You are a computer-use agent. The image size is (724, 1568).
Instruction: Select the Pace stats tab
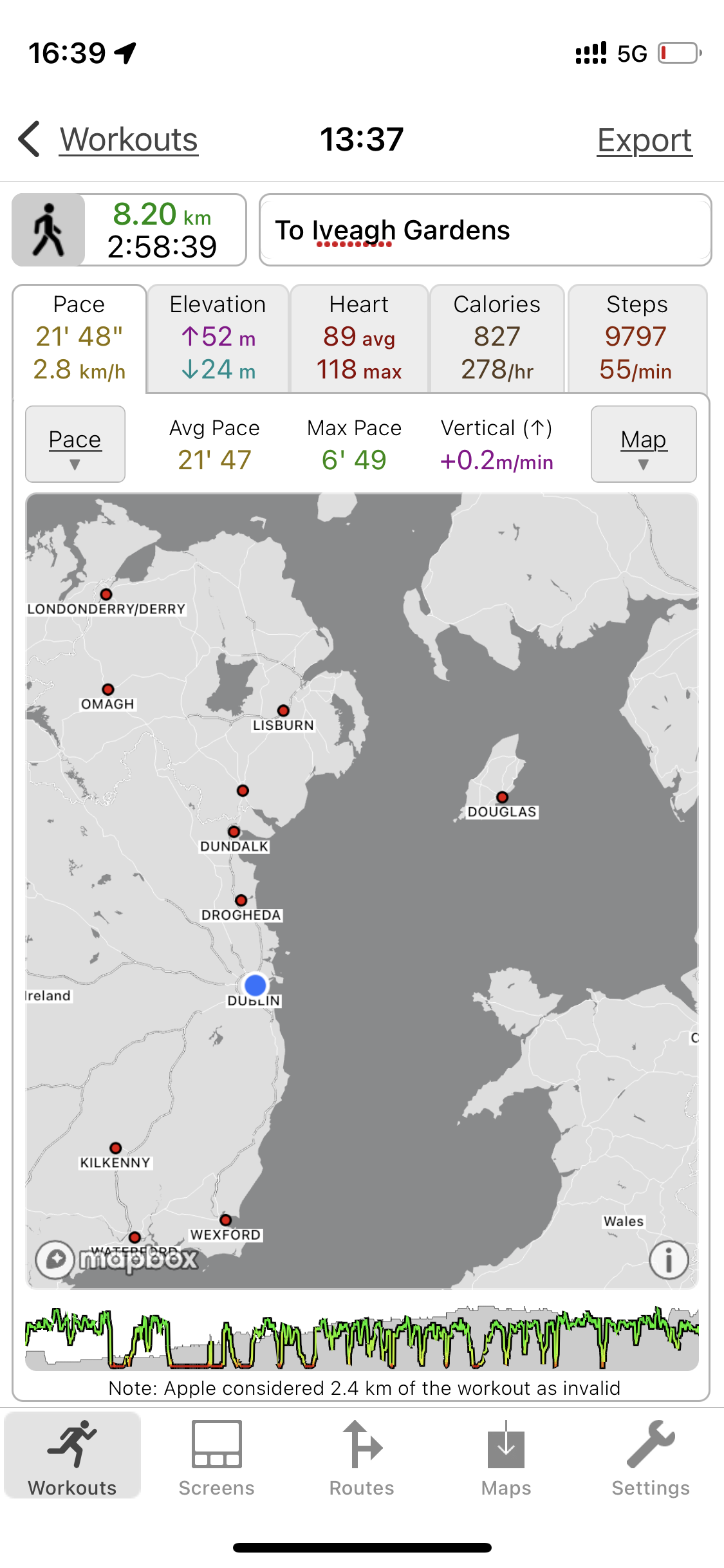tap(79, 337)
